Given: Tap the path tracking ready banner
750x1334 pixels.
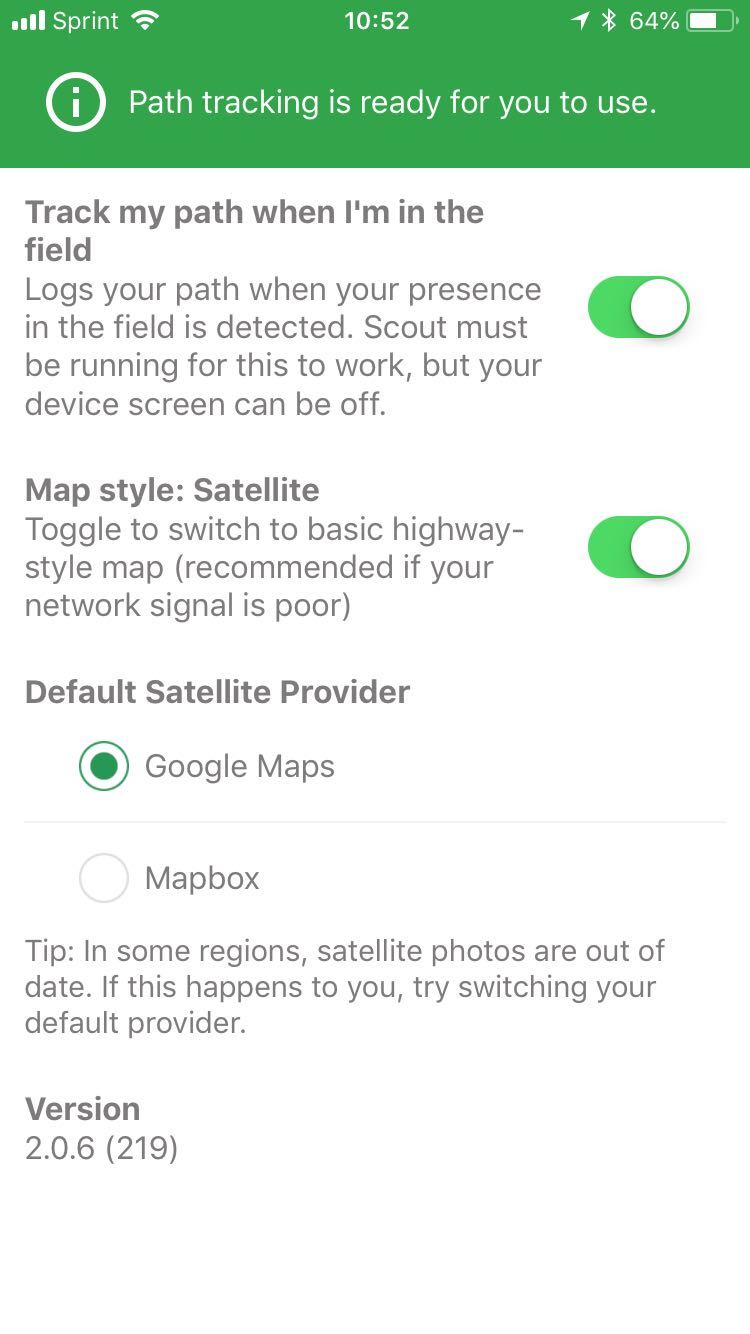Looking at the screenshot, I should pos(375,103).
